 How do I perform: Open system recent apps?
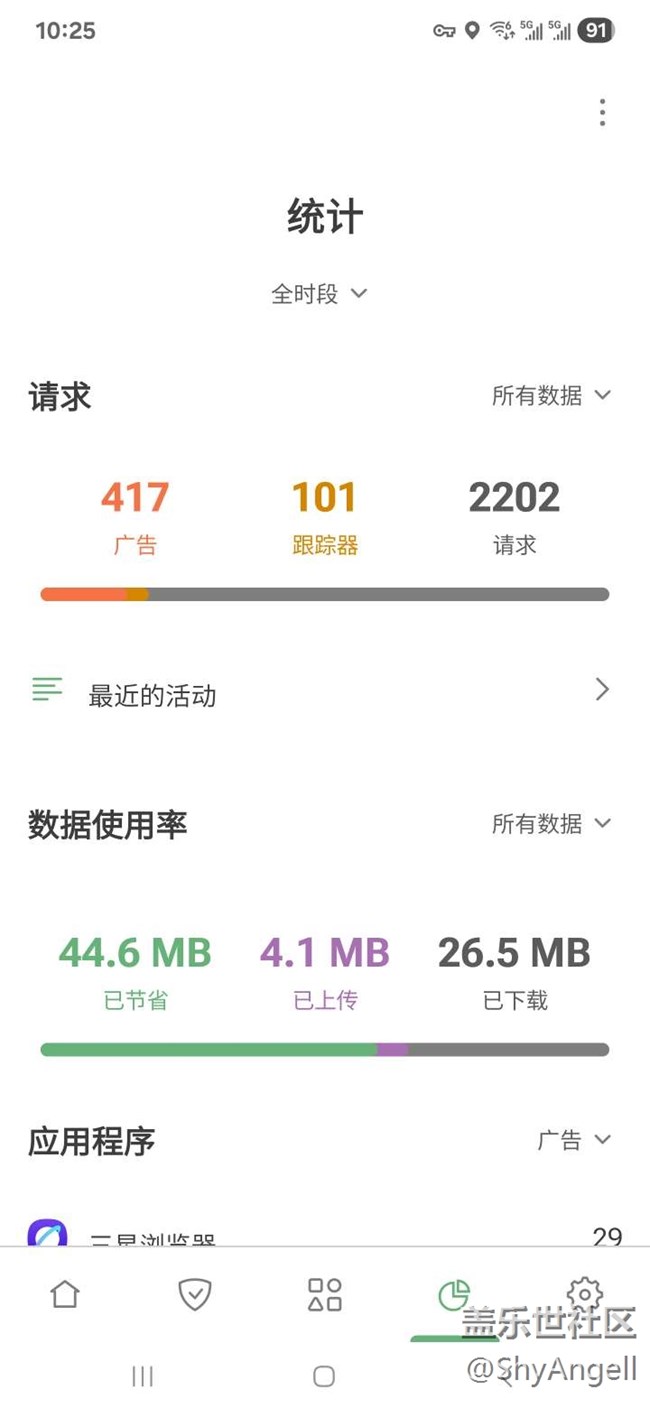tap(142, 1376)
